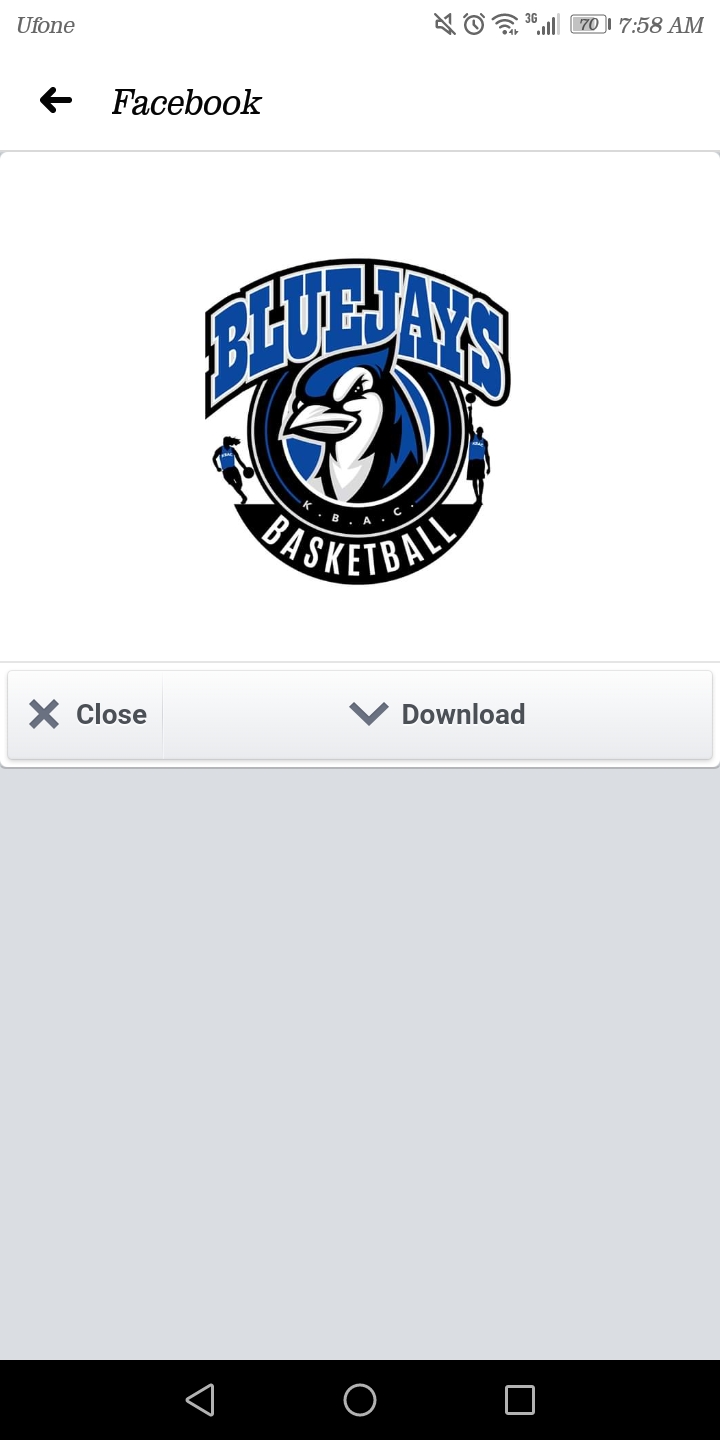
Task: Download the Bluejays basketball image
Action: pyautogui.click(x=438, y=714)
